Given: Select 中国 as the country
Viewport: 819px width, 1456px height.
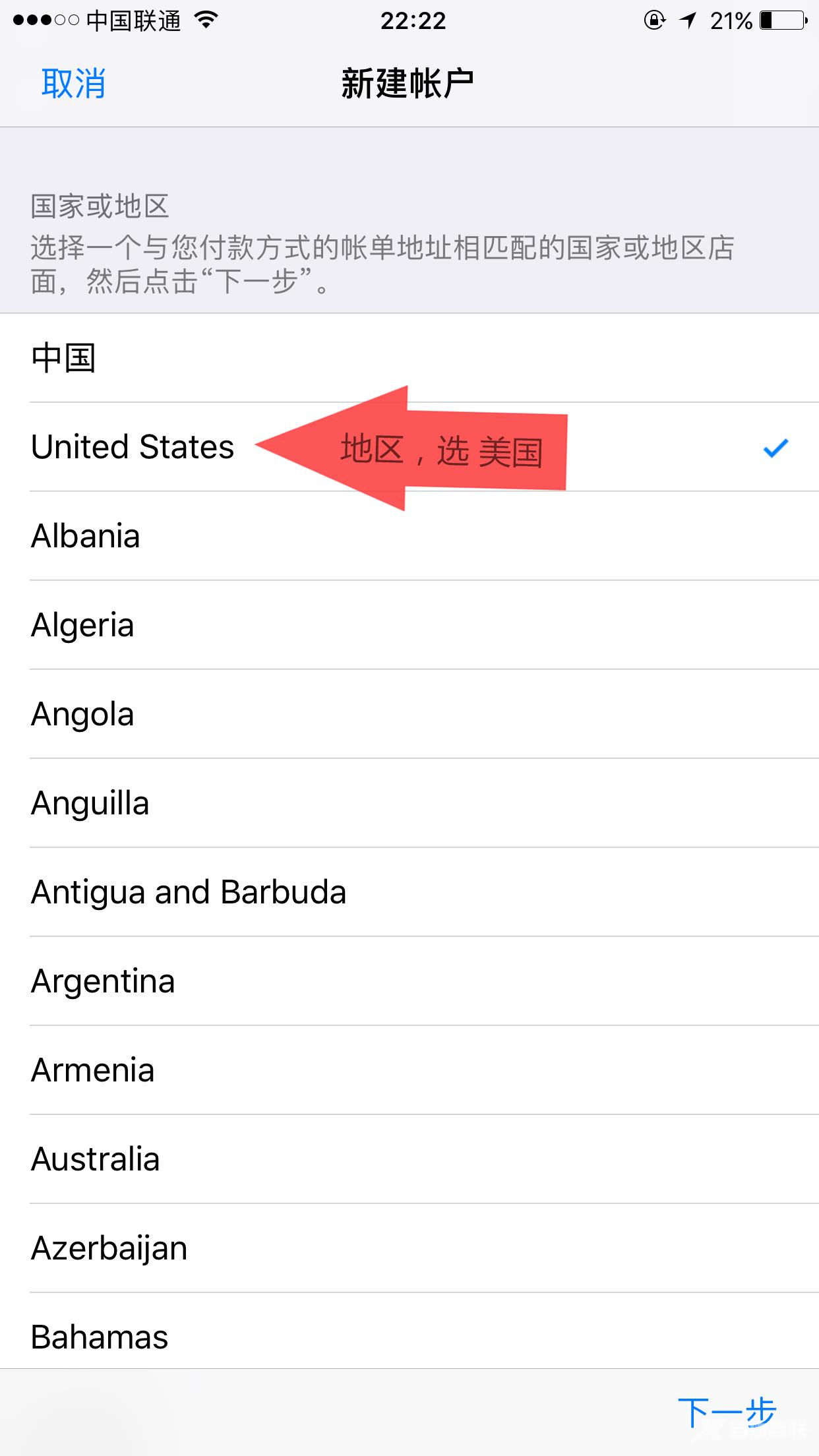Looking at the screenshot, I should pyautogui.click(x=64, y=358).
